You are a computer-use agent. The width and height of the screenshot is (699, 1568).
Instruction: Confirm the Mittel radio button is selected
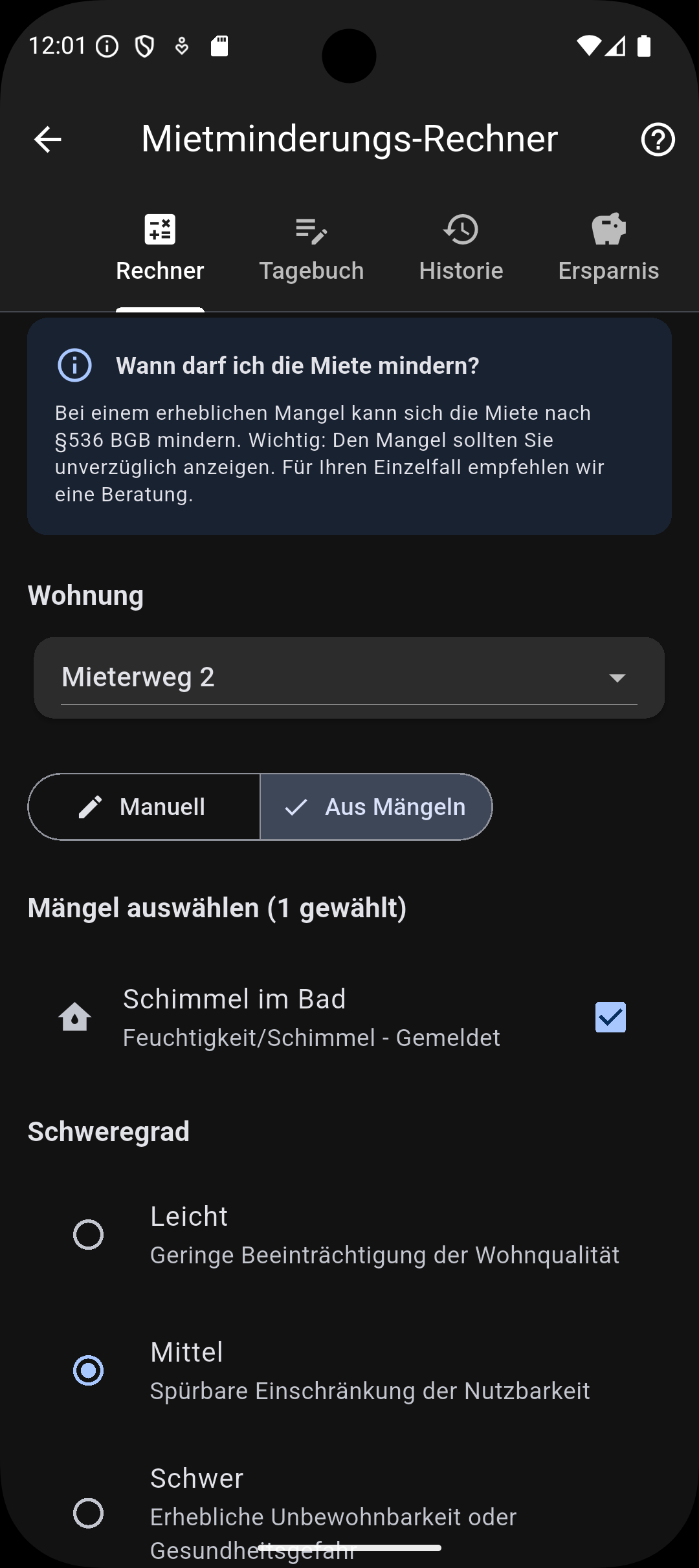89,1371
